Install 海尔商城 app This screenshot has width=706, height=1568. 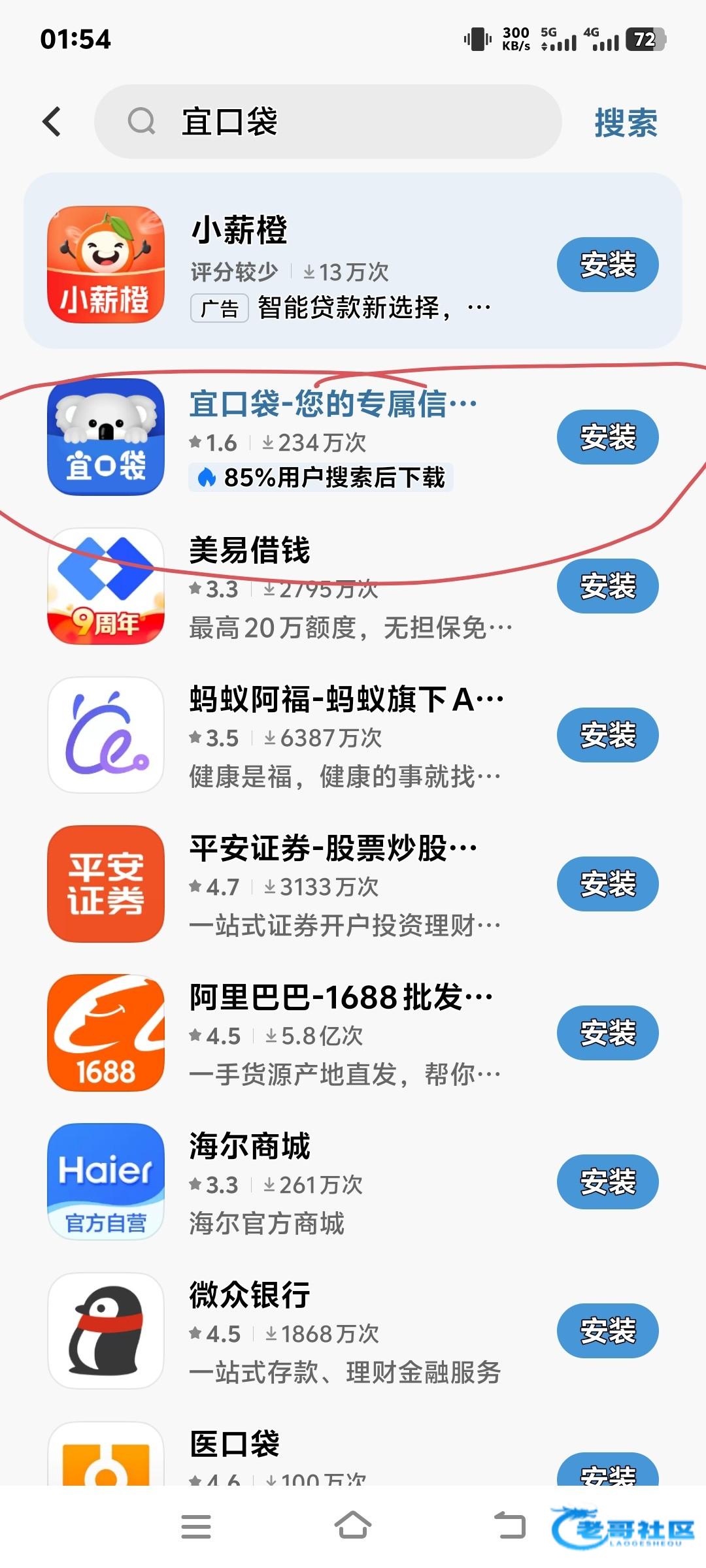click(607, 1182)
